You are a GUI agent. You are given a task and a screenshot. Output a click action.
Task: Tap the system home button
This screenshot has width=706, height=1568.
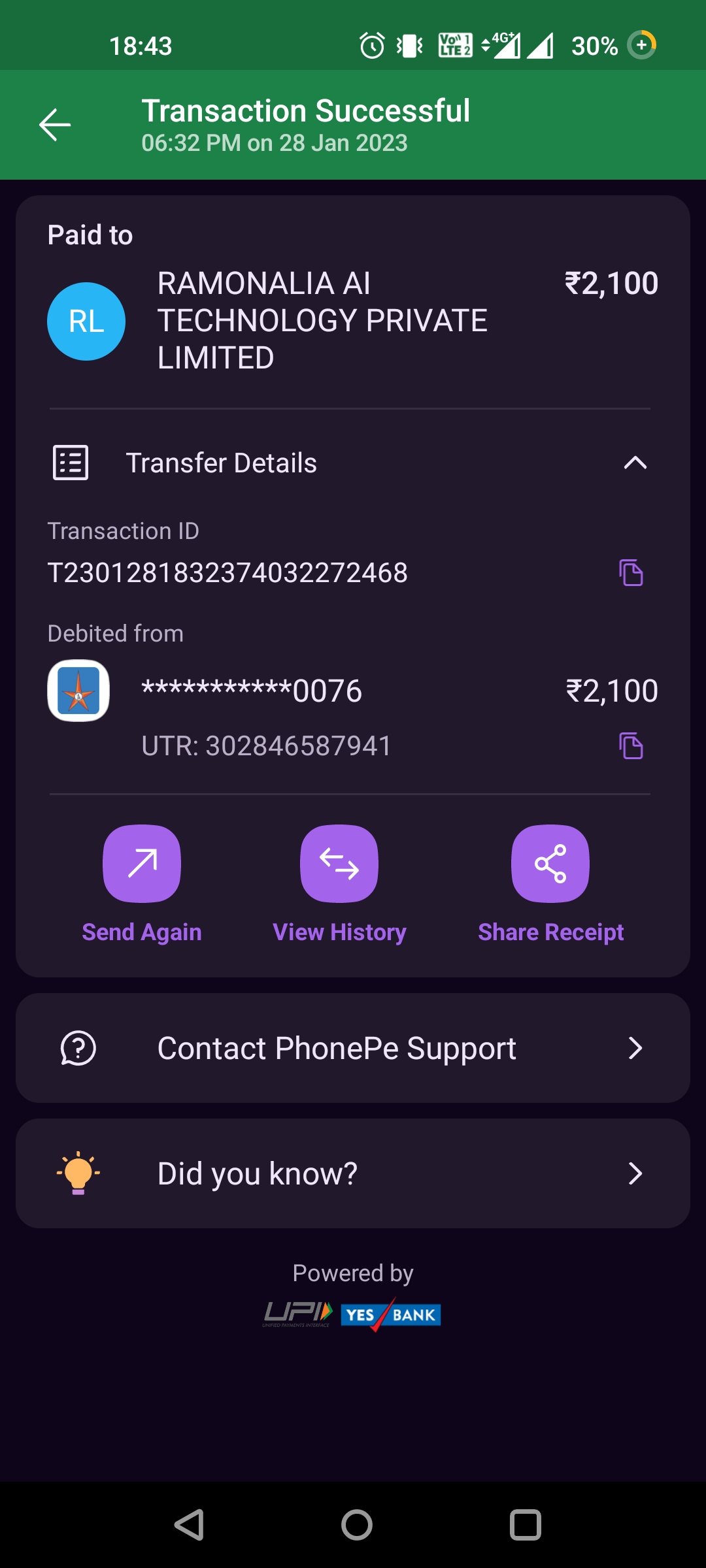[x=356, y=1526]
